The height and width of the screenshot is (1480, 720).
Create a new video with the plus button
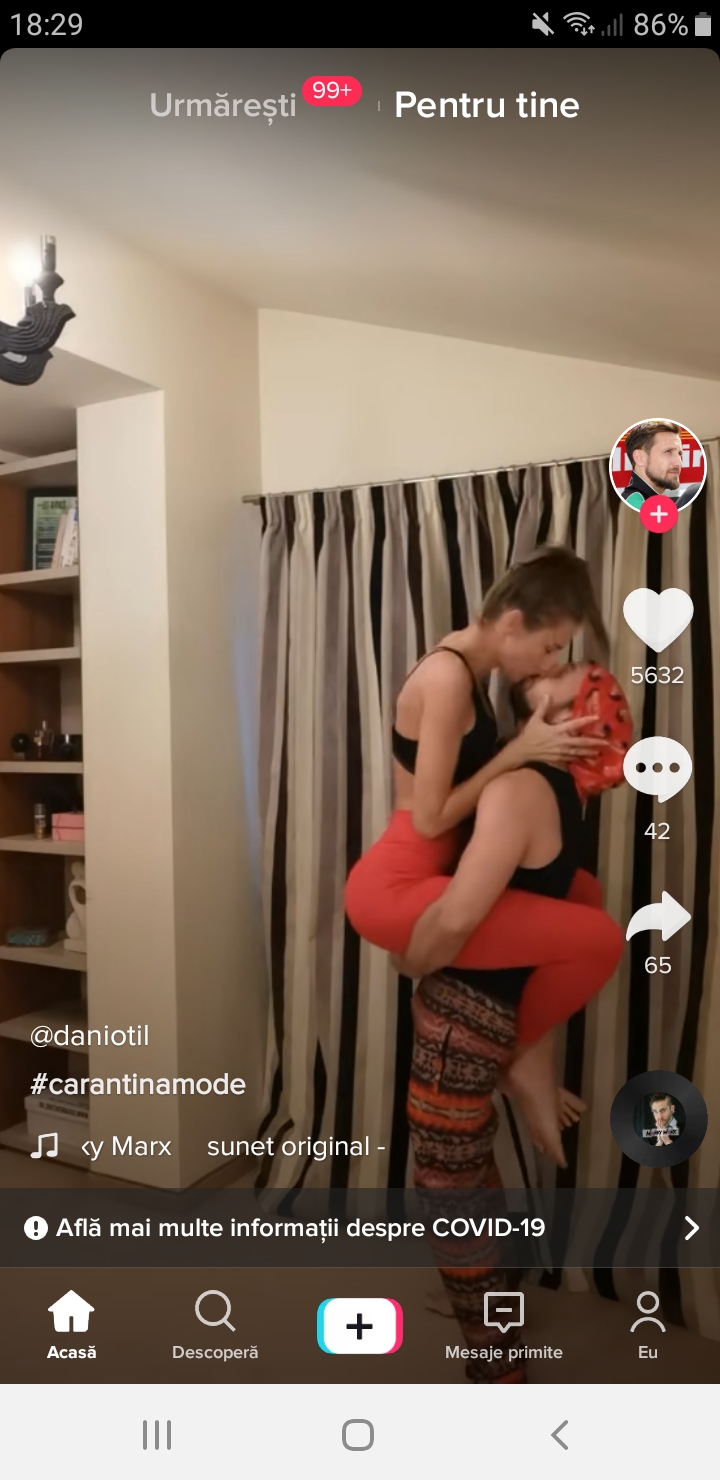(360, 1326)
